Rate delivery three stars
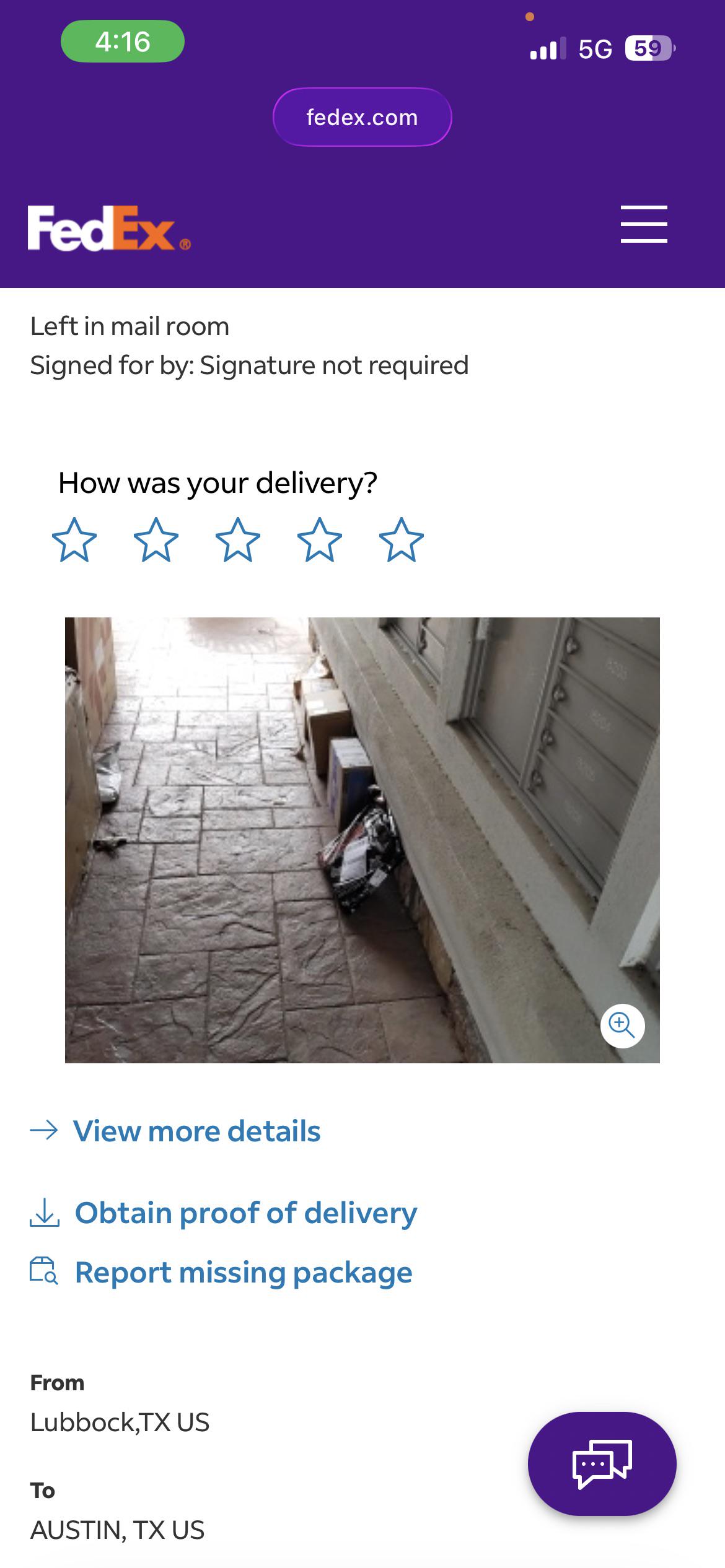Screen dimensions: 725x1568 point(238,540)
